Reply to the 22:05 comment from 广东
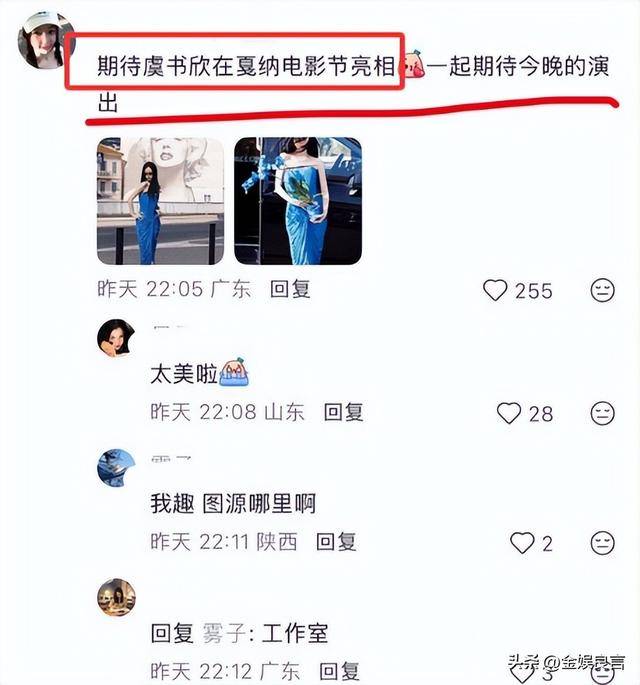The image size is (640, 685). click(x=290, y=289)
